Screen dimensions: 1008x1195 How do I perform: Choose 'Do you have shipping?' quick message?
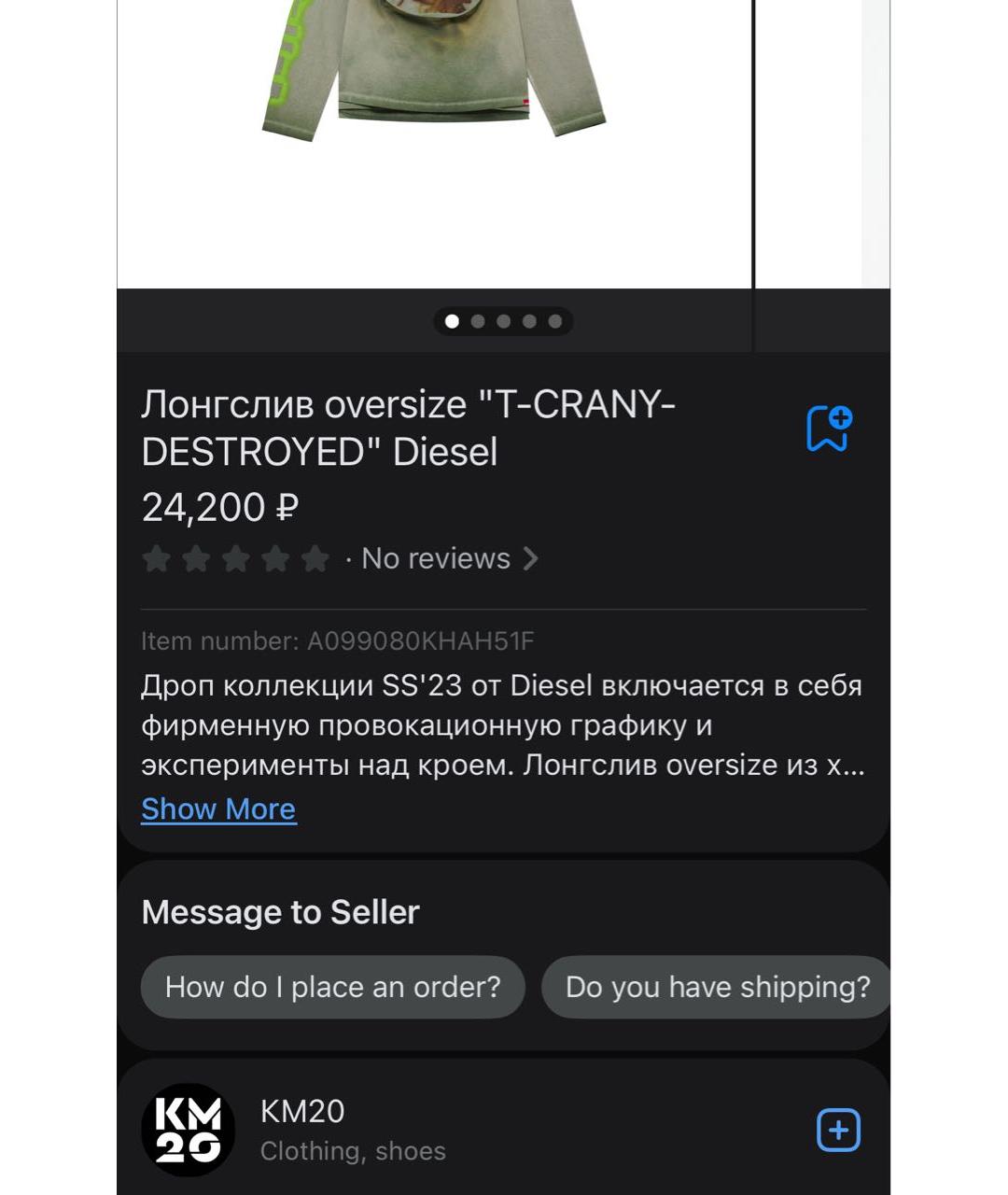pos(717,987)
